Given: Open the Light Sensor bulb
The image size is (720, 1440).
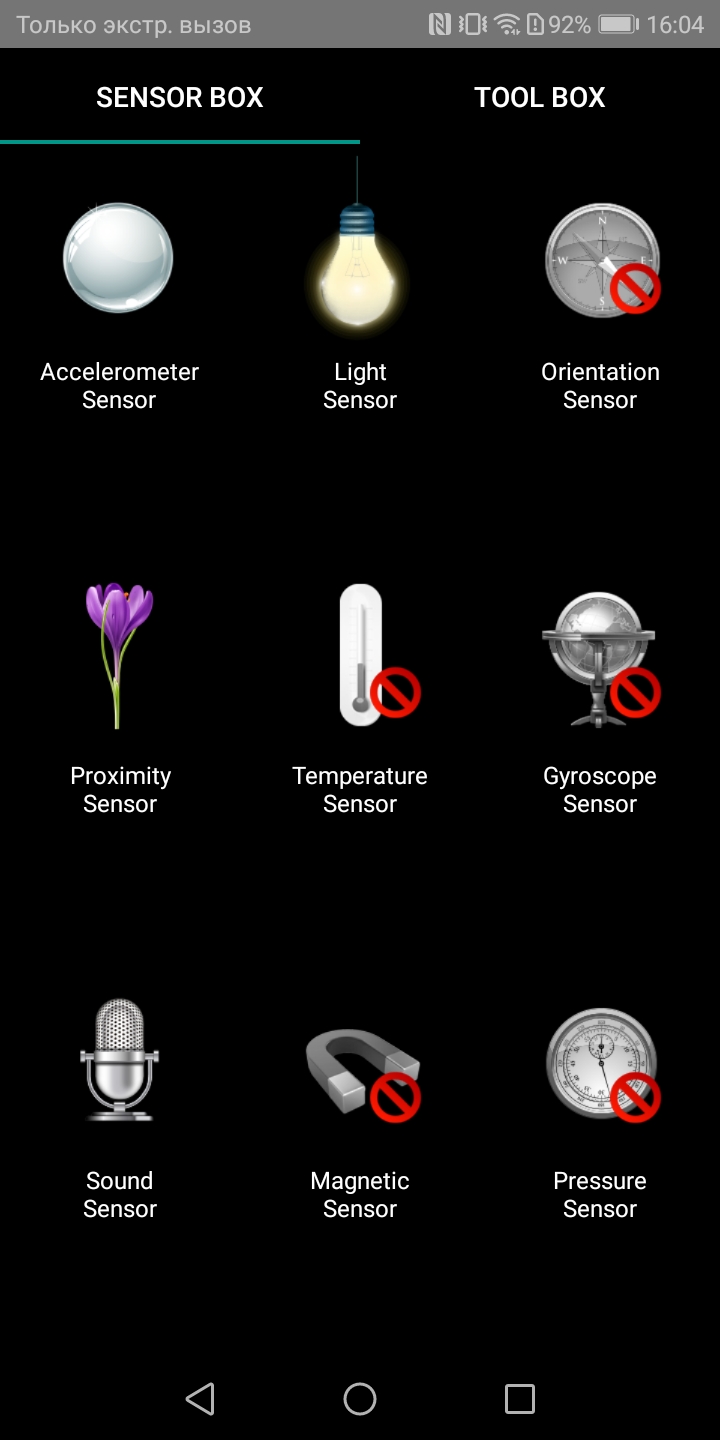Looking at the screenshot, I should coord(358,258).
